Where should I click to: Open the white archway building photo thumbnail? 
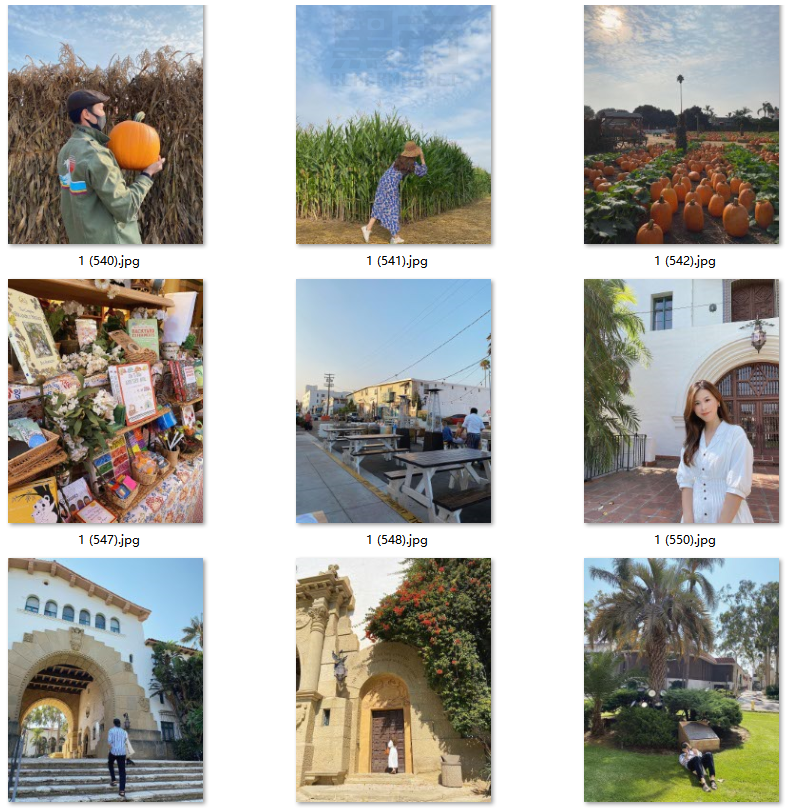[105, 680]
